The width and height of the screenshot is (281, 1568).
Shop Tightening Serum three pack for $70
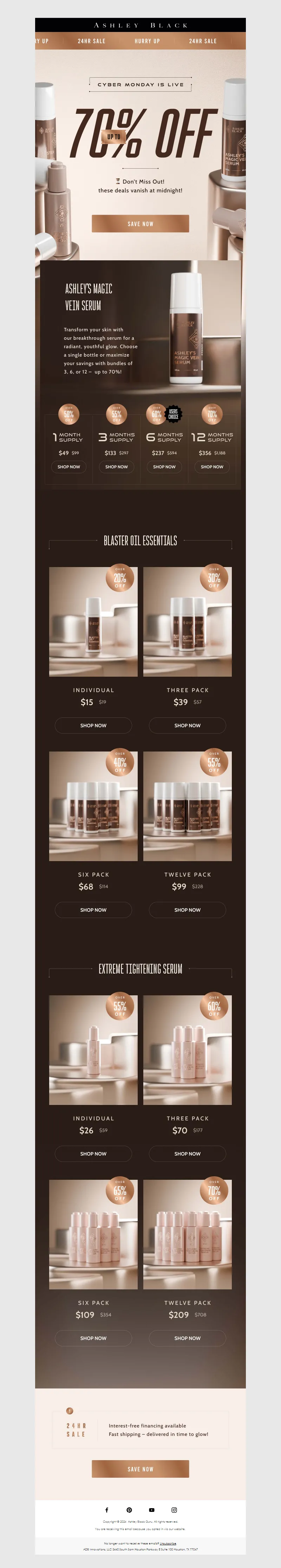(x=187, y=1153)
